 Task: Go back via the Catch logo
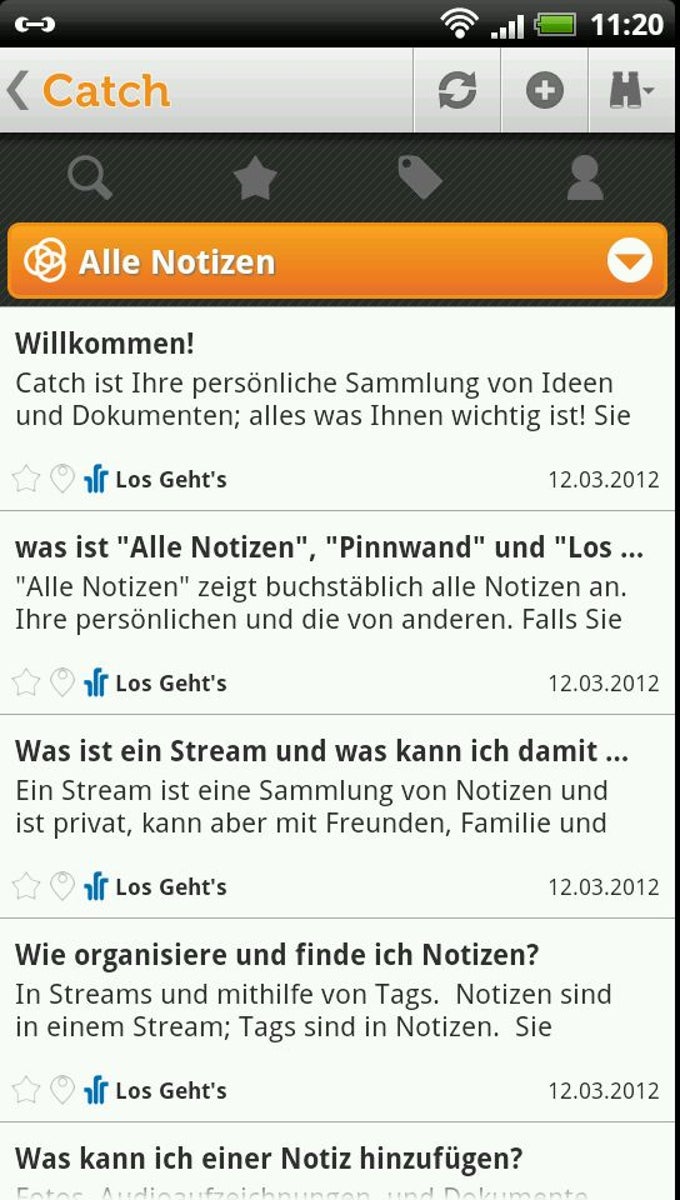[90, 91]
